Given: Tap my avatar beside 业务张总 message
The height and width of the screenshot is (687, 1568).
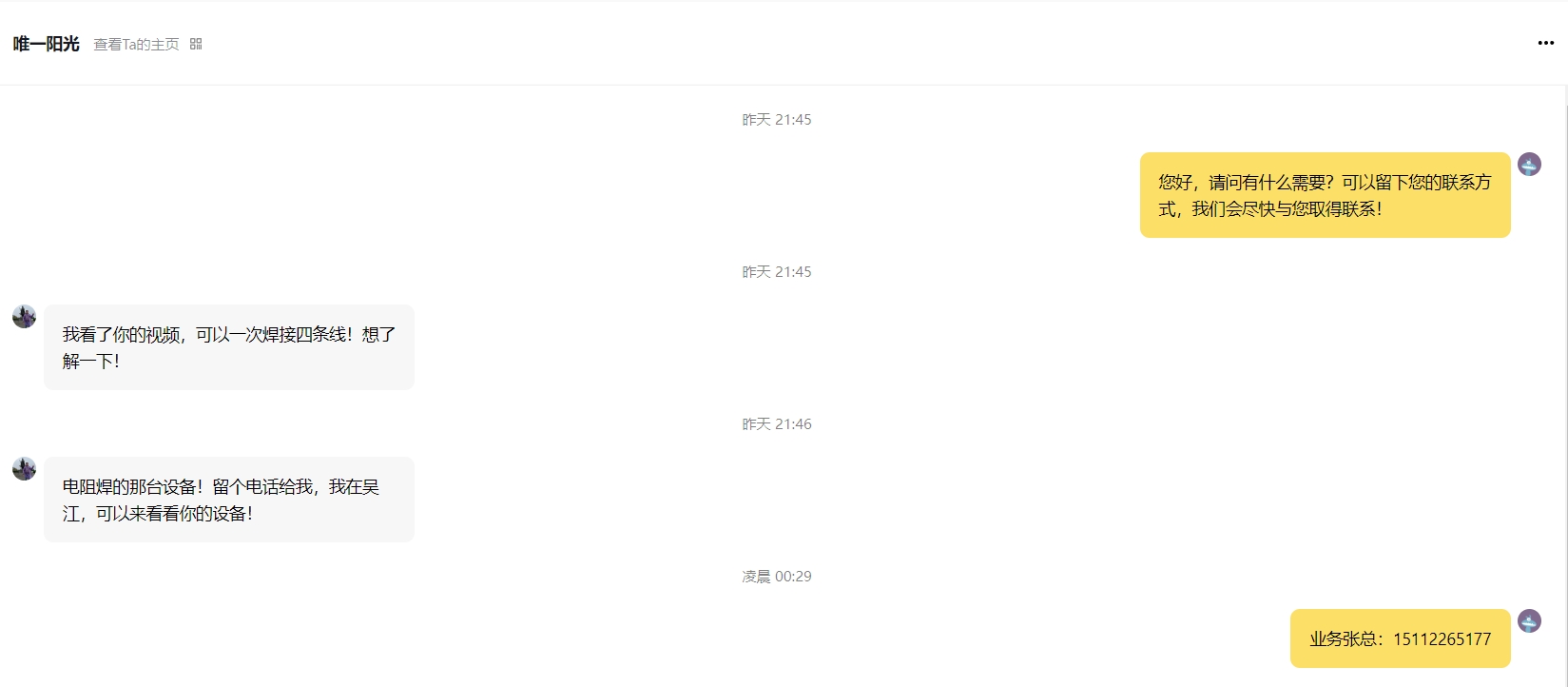Looking at the screenshot, I should point(1529,621).
